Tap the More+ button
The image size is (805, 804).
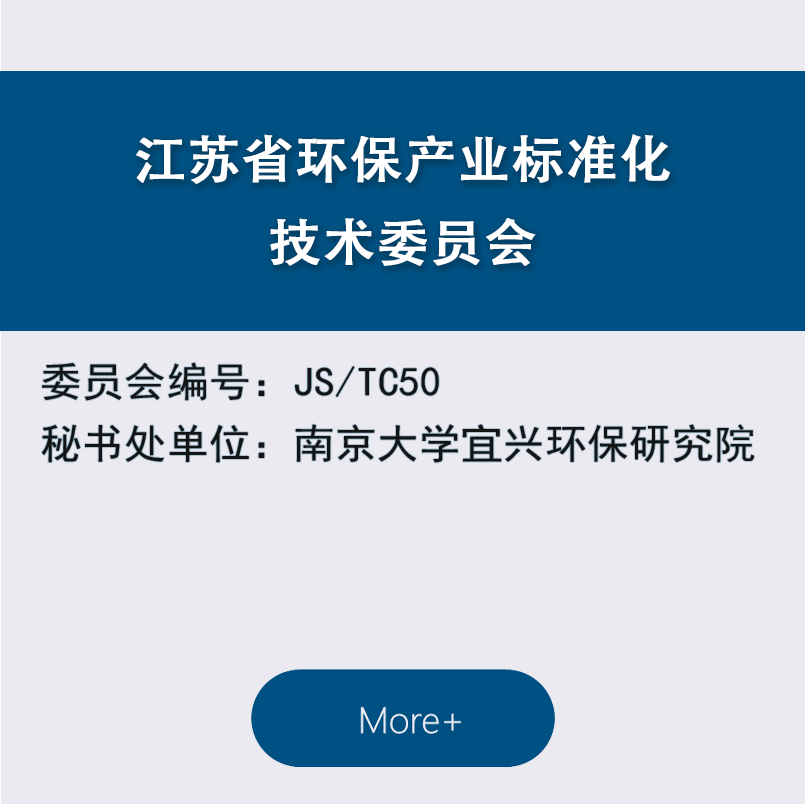(x=403, y=719)
